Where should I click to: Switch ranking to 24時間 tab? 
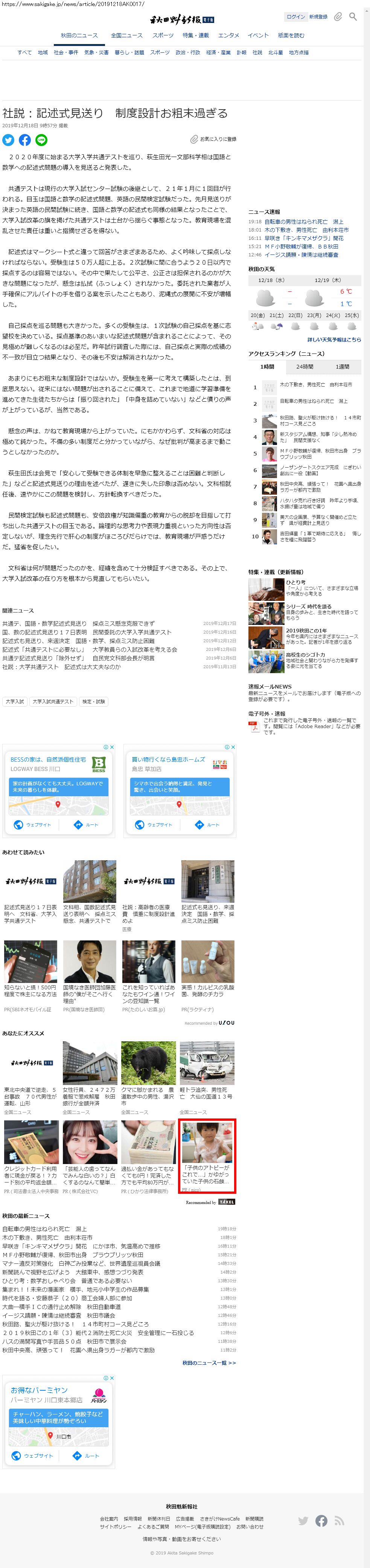tap(305, 366)
